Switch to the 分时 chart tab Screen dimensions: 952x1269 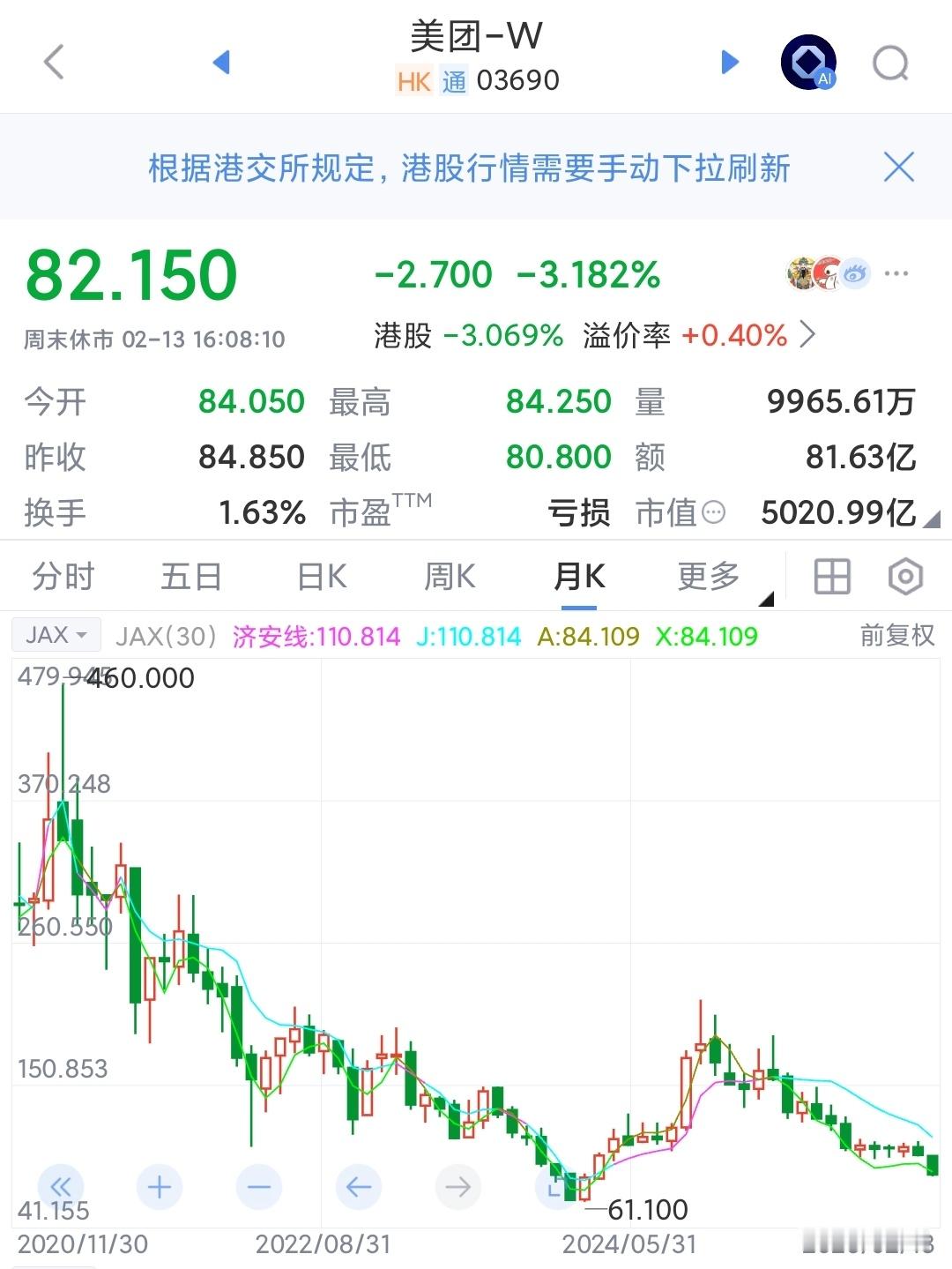(x=62, y=577)
